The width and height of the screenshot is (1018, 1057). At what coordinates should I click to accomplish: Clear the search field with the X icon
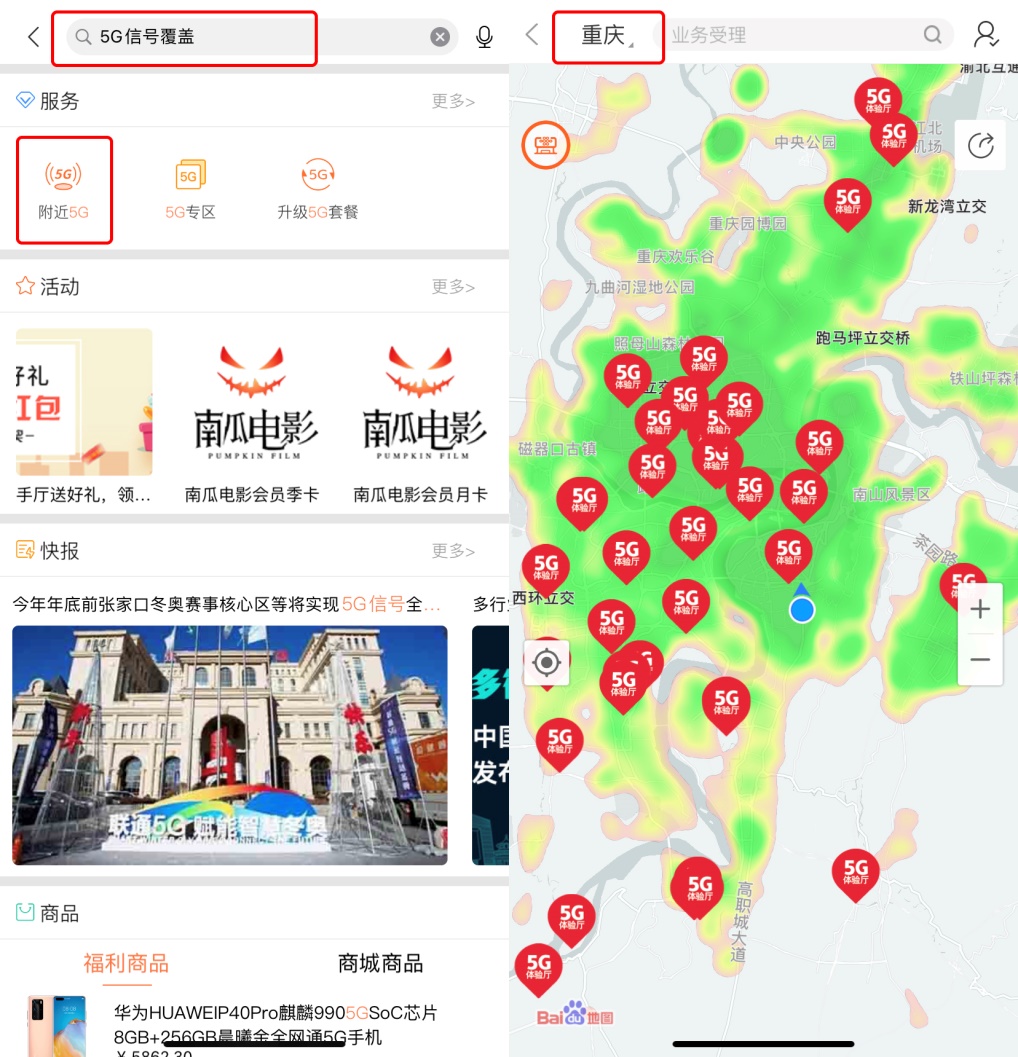[x=439, y=35]
